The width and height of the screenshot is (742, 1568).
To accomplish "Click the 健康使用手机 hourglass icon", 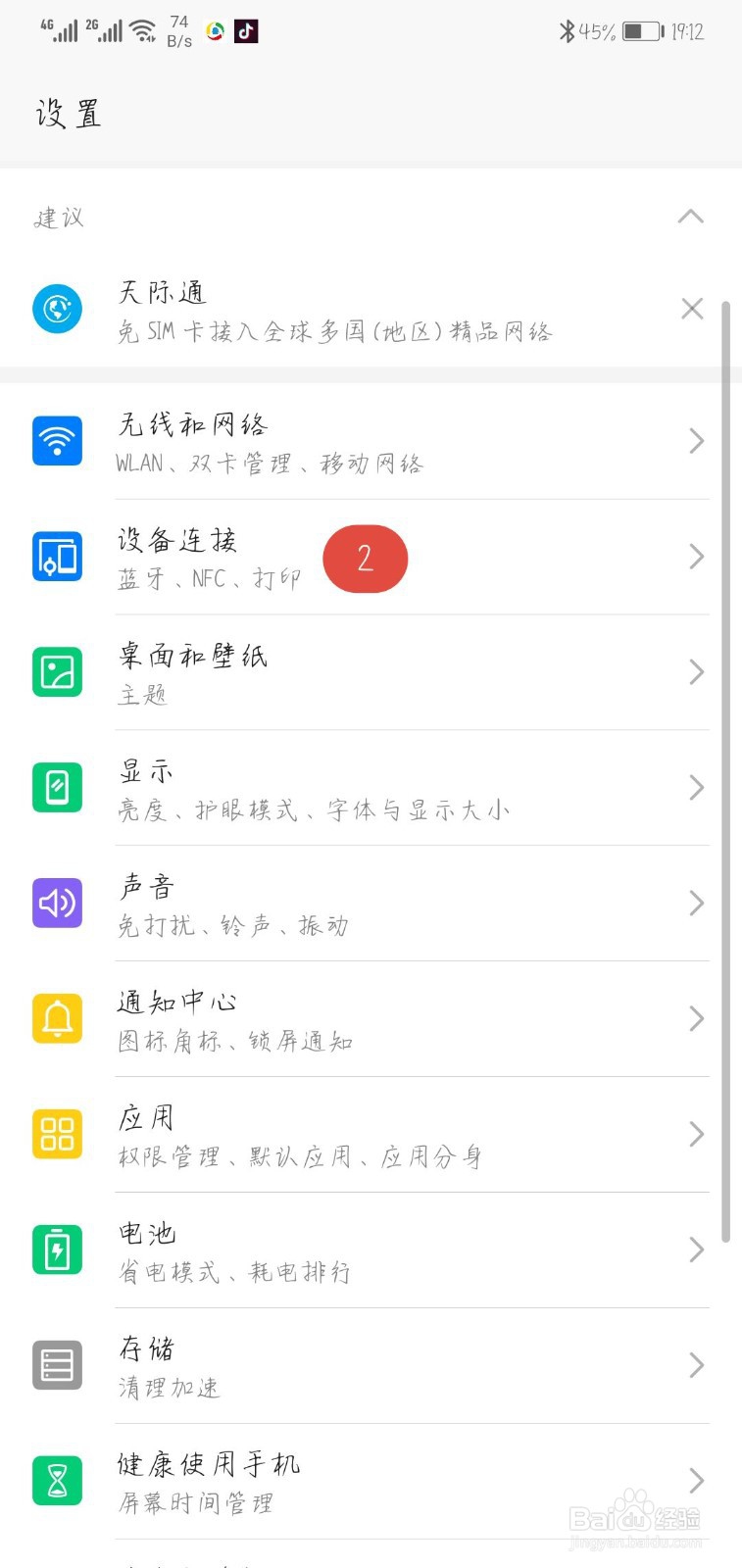I will click(57, 1481).
